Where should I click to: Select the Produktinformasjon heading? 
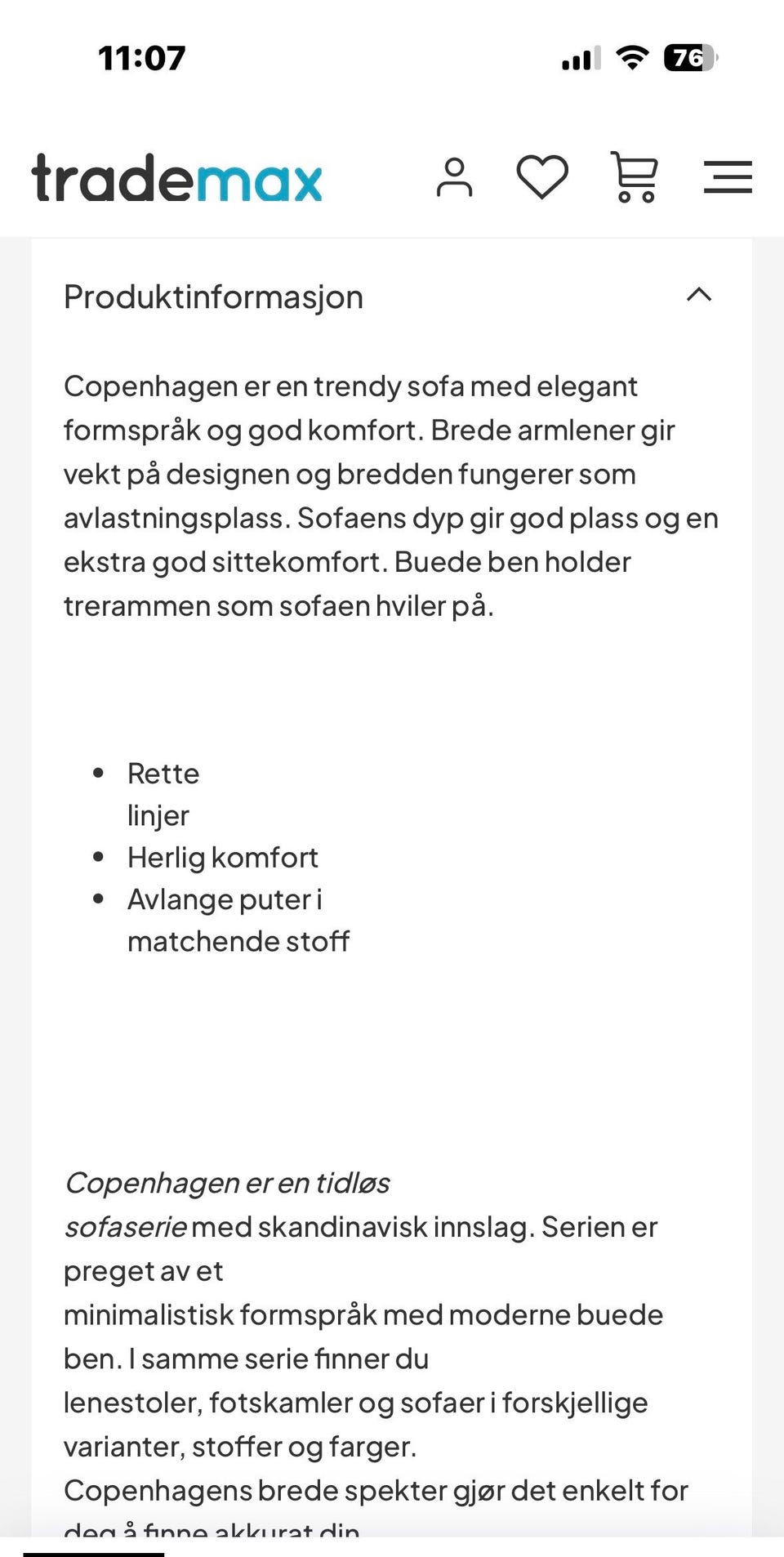[213, 297]
